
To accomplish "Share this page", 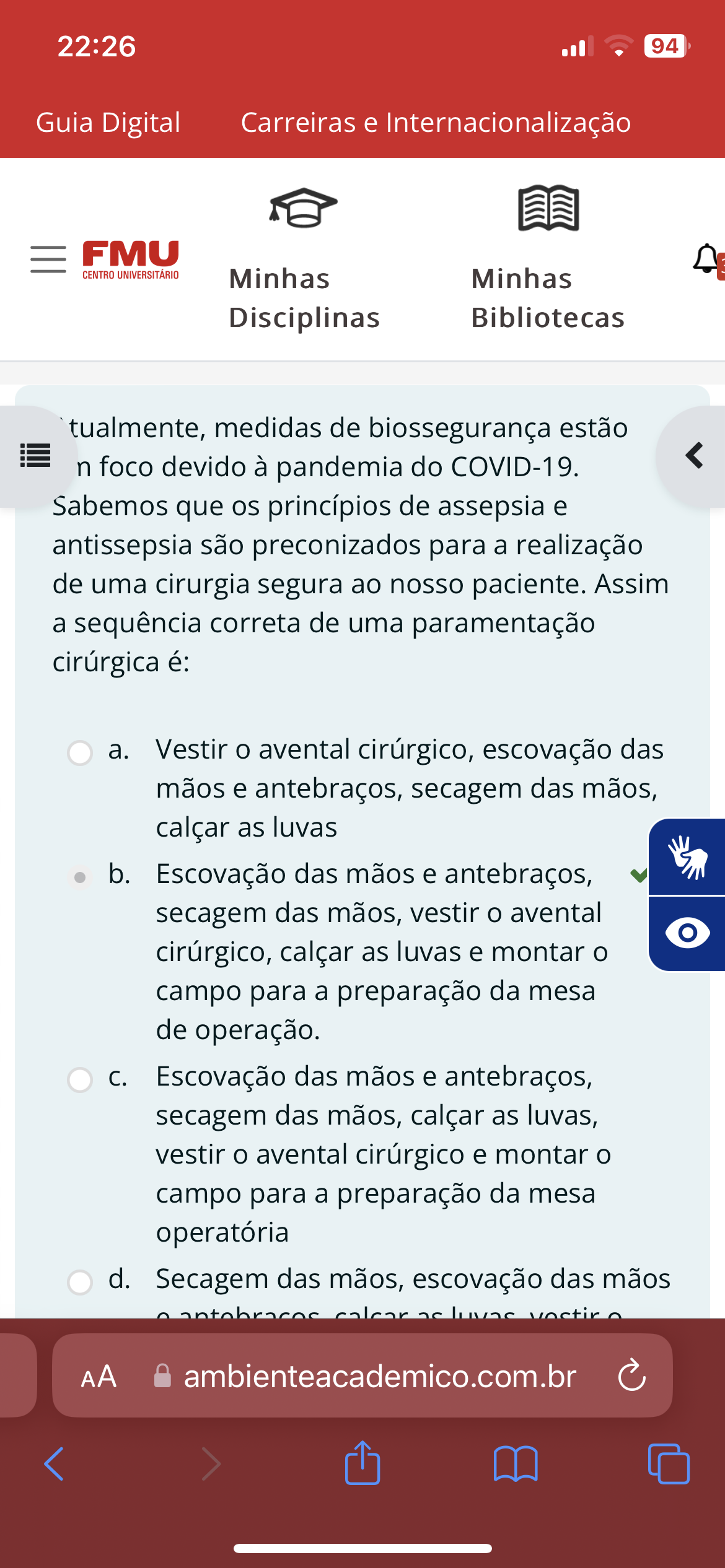I will 362,1463.
